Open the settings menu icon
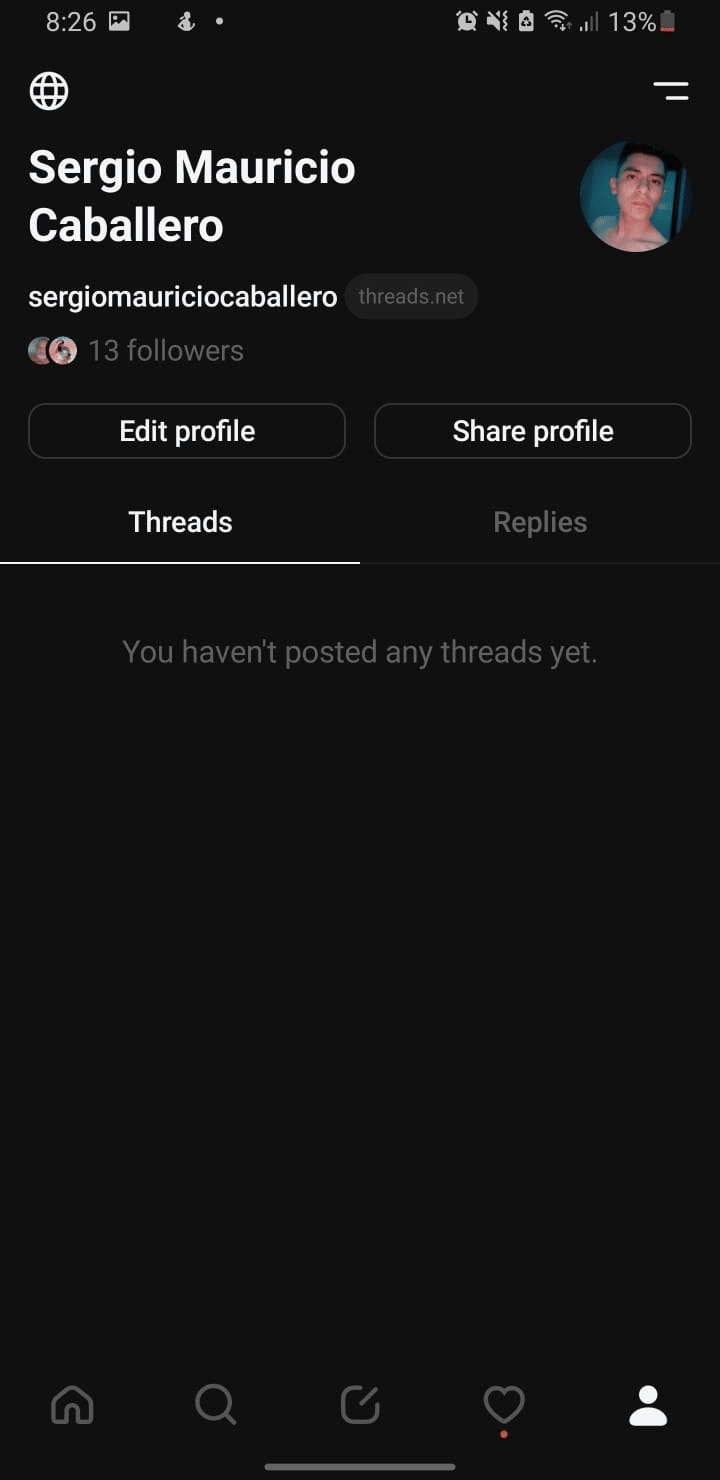The image size is (720, 1480). coord(671,91)
